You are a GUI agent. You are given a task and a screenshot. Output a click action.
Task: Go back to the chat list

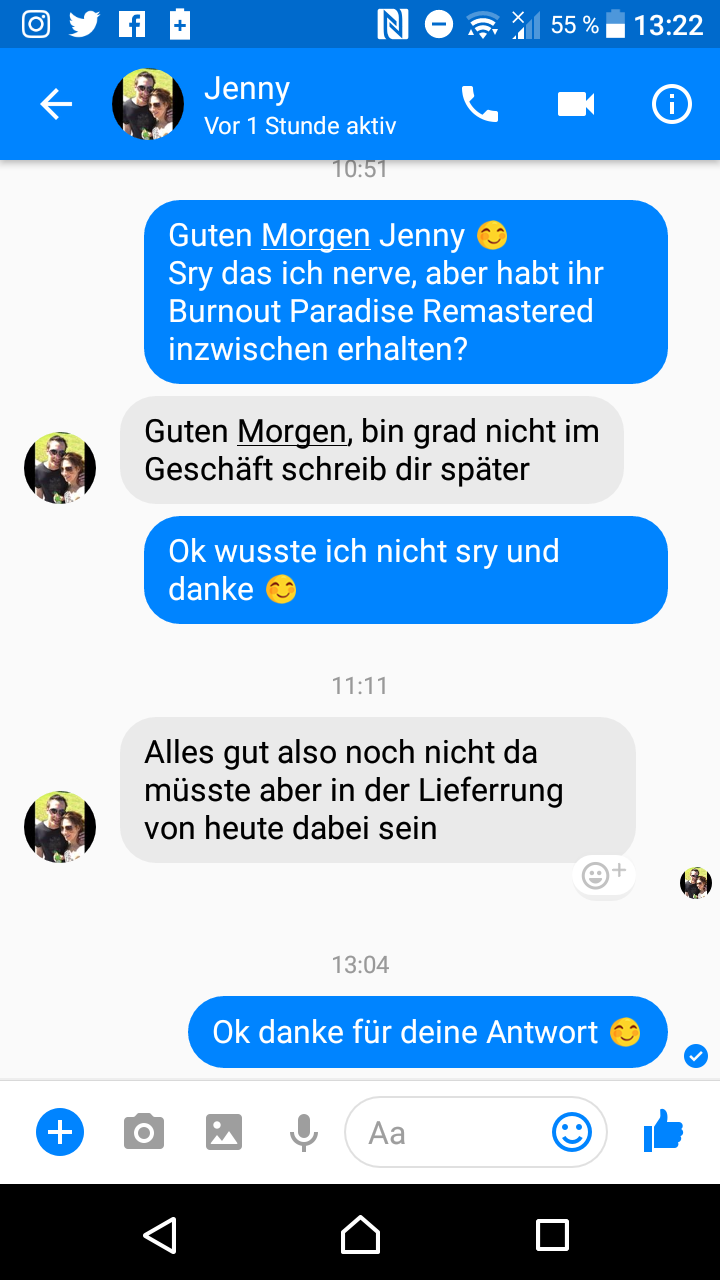pos(56,104)
